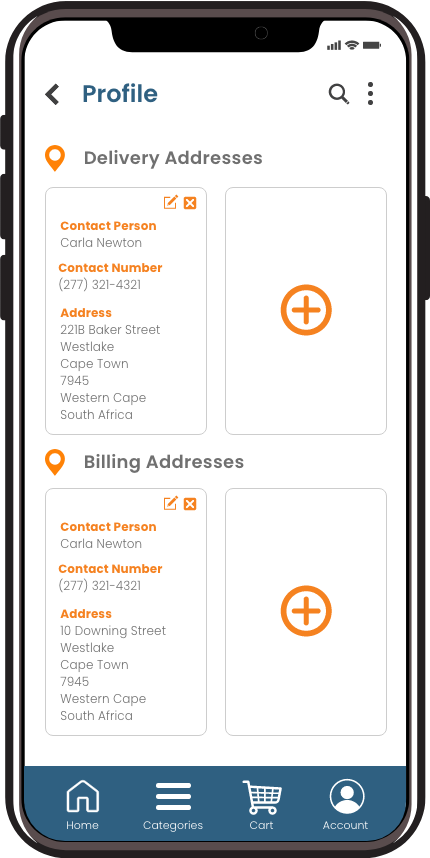Go to the Cart tab
The width and height of the screenshot is (430, 858).
[262, 805]
